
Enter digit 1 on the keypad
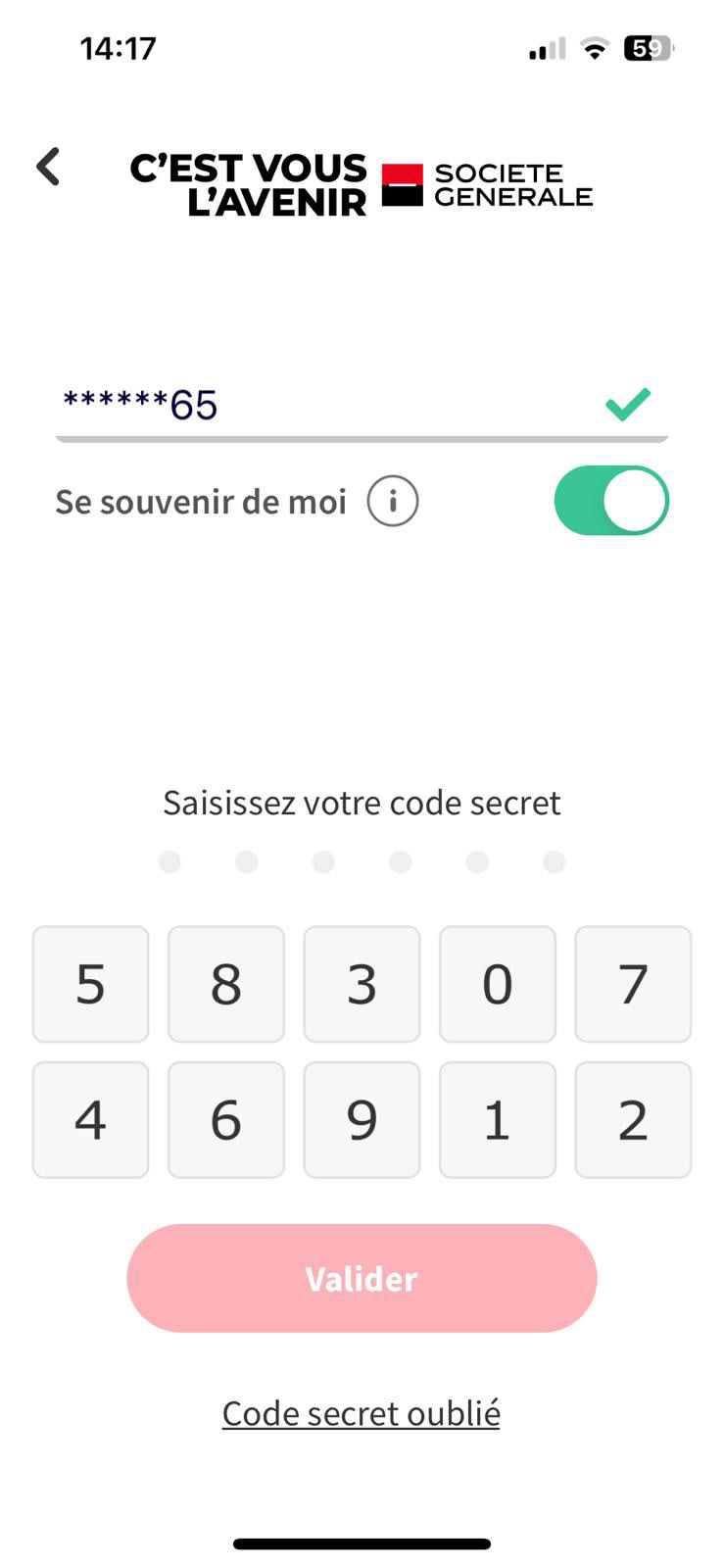point(498,1119)
